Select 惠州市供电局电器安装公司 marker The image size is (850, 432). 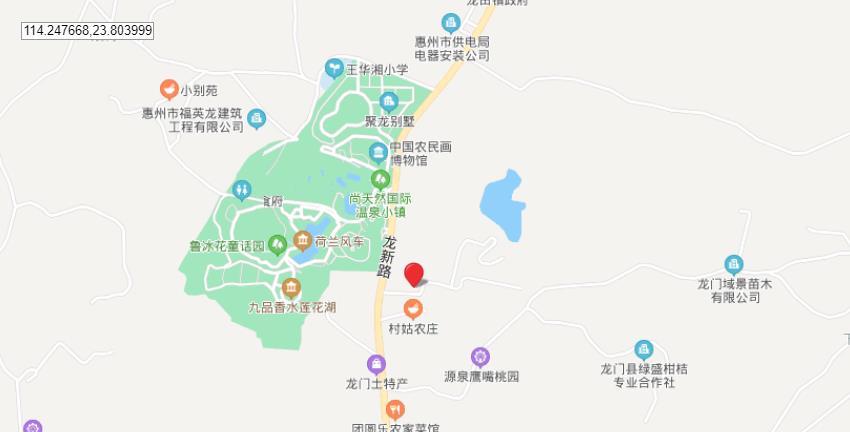tap(451, 23)
